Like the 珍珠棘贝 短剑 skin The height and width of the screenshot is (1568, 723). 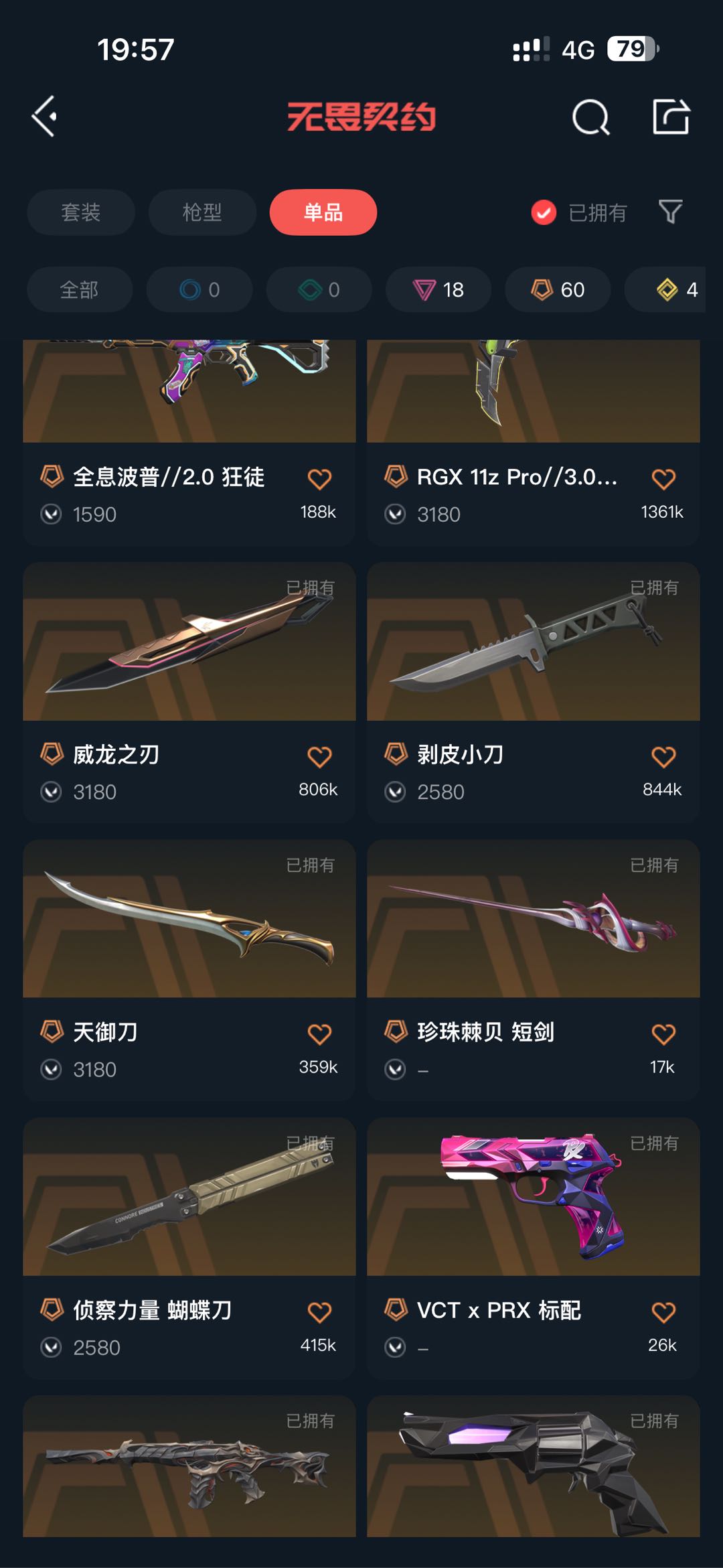pyautogui.click(x=663, y=1034)
